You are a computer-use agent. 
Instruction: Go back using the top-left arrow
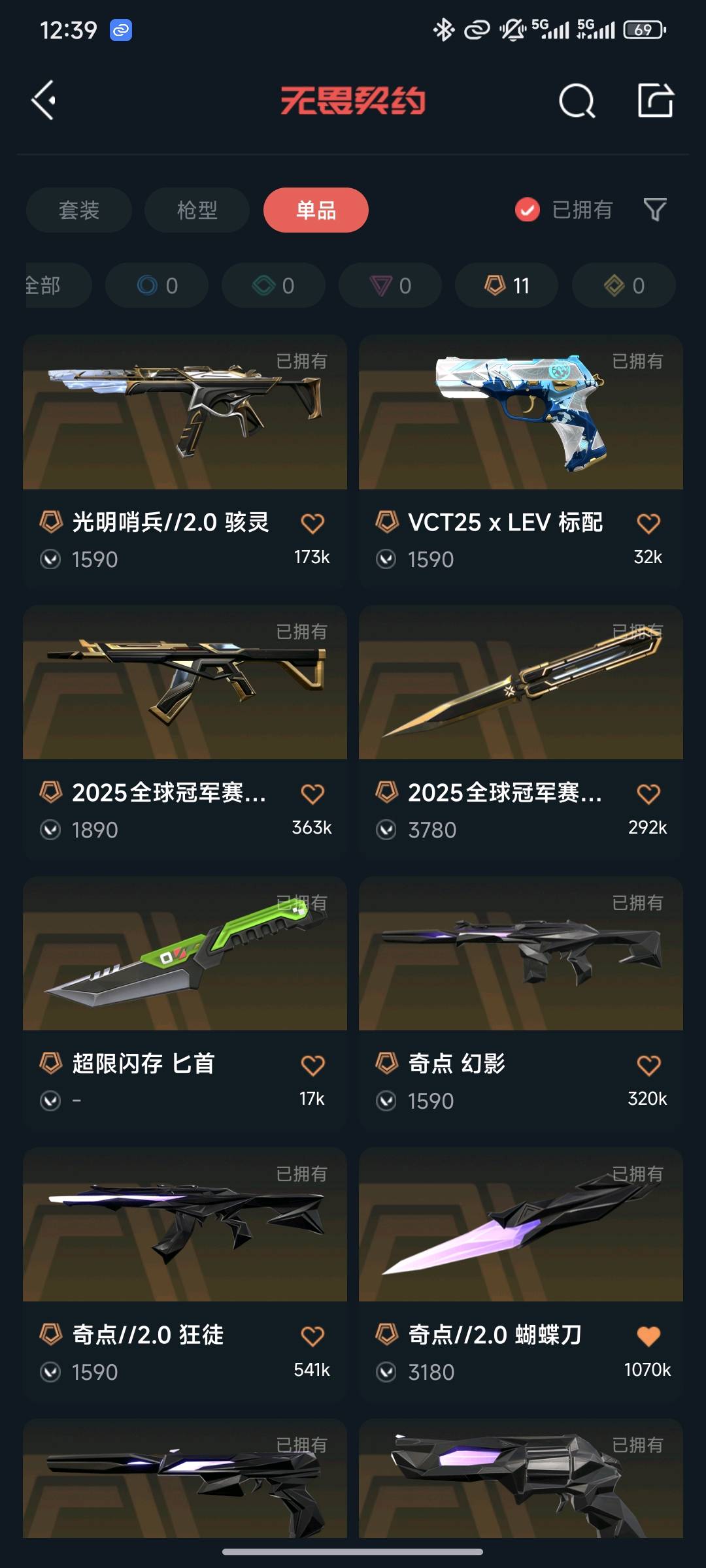(x=44, y=101)
